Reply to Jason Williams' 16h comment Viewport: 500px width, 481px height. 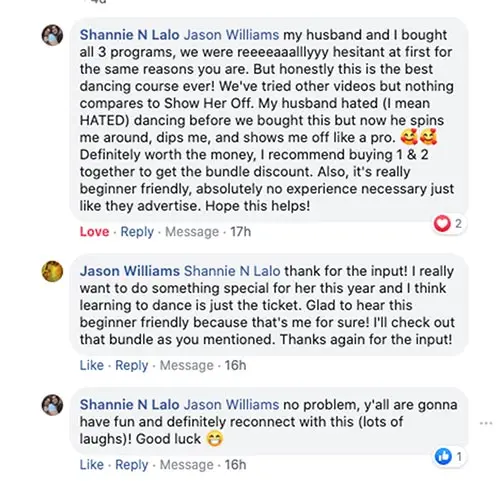tap(132, 365)
